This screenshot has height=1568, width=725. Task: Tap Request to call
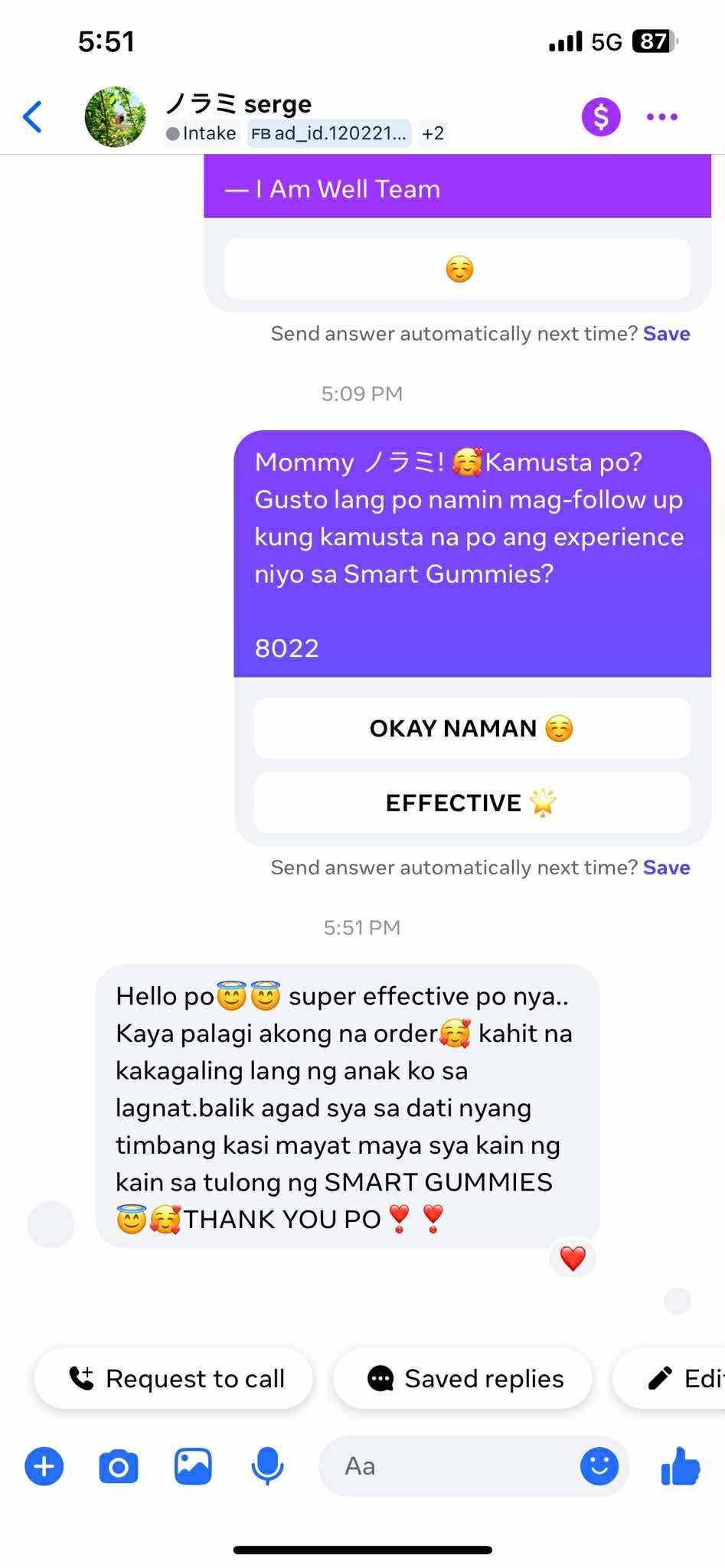click(x=175, y=1379)
